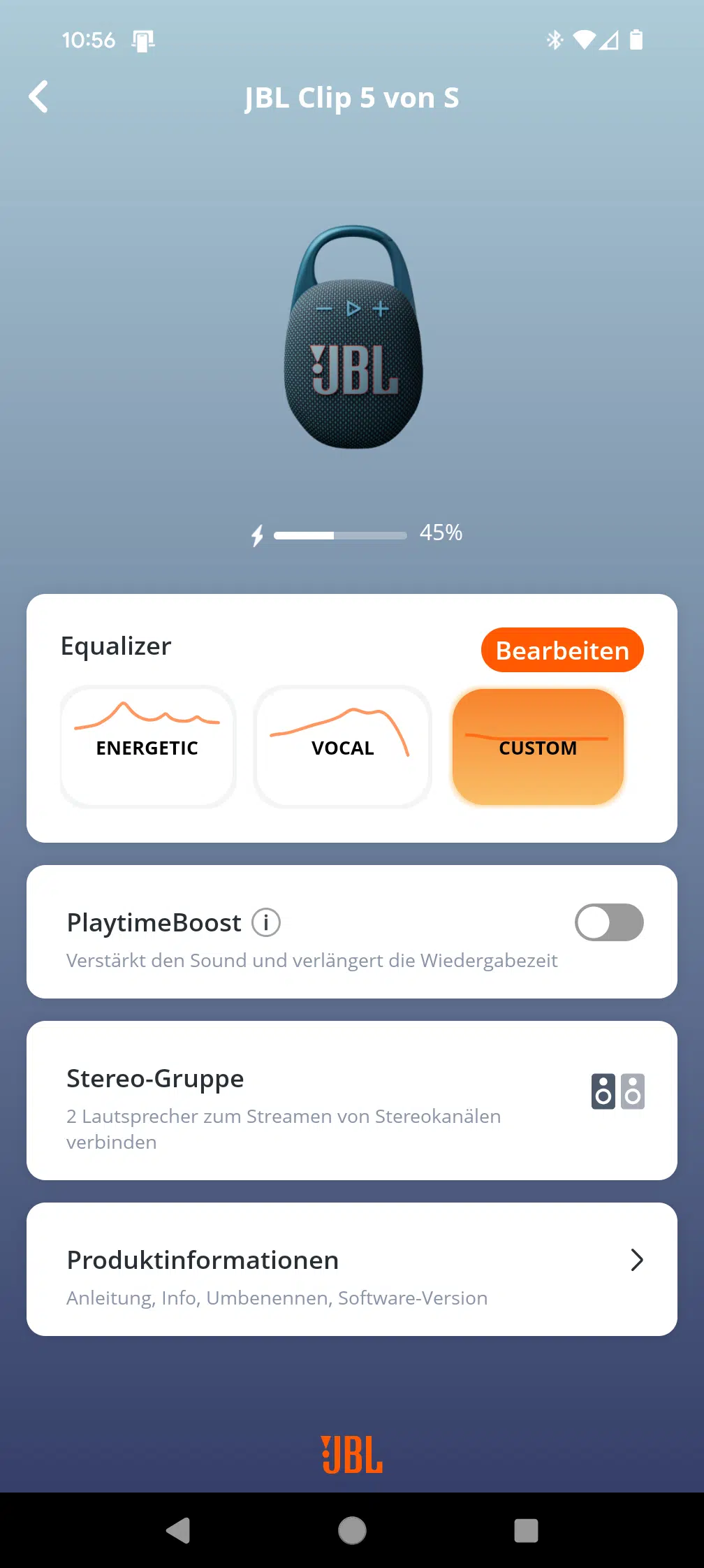This screenshot has width=704, height=1568.
Task: Tap the system home button
Action: click(x=352, y=1530)
